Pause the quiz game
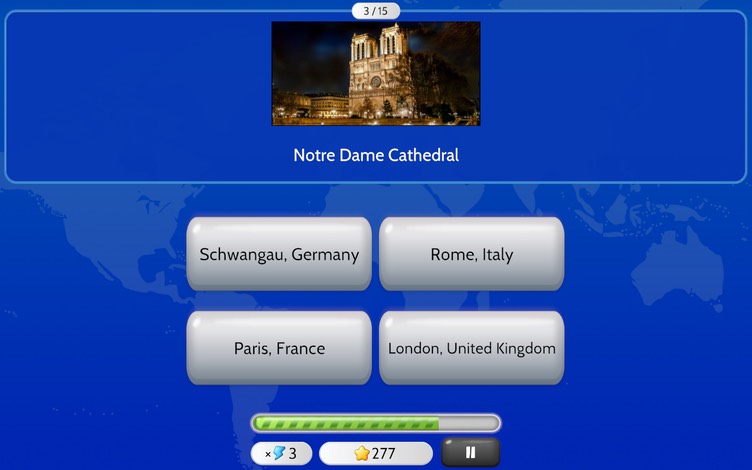Viewport: 752px width, 470px height. [x=470, y=453]
